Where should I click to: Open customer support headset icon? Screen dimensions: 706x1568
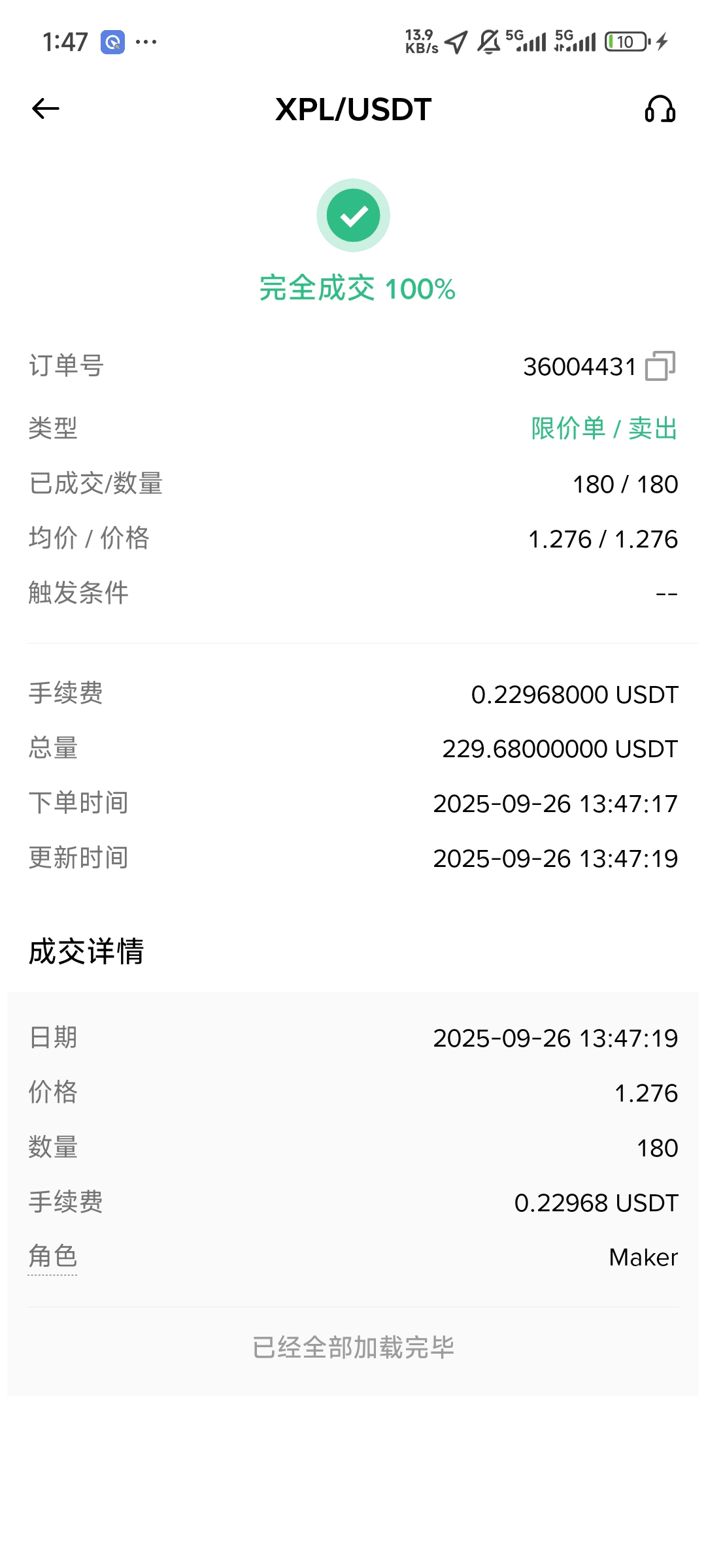point(660,109)
